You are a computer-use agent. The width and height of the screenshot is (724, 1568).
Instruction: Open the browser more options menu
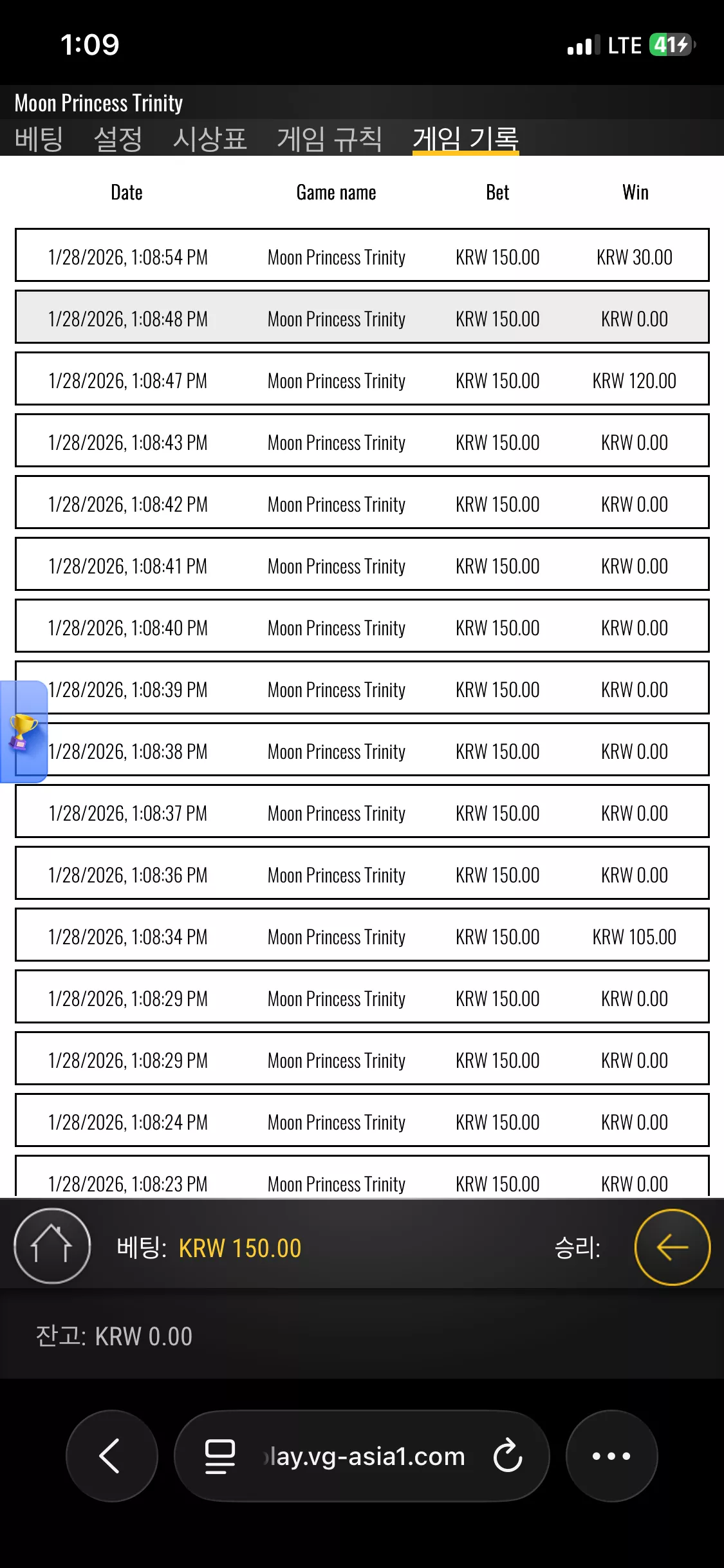(x=611, y=1455)
